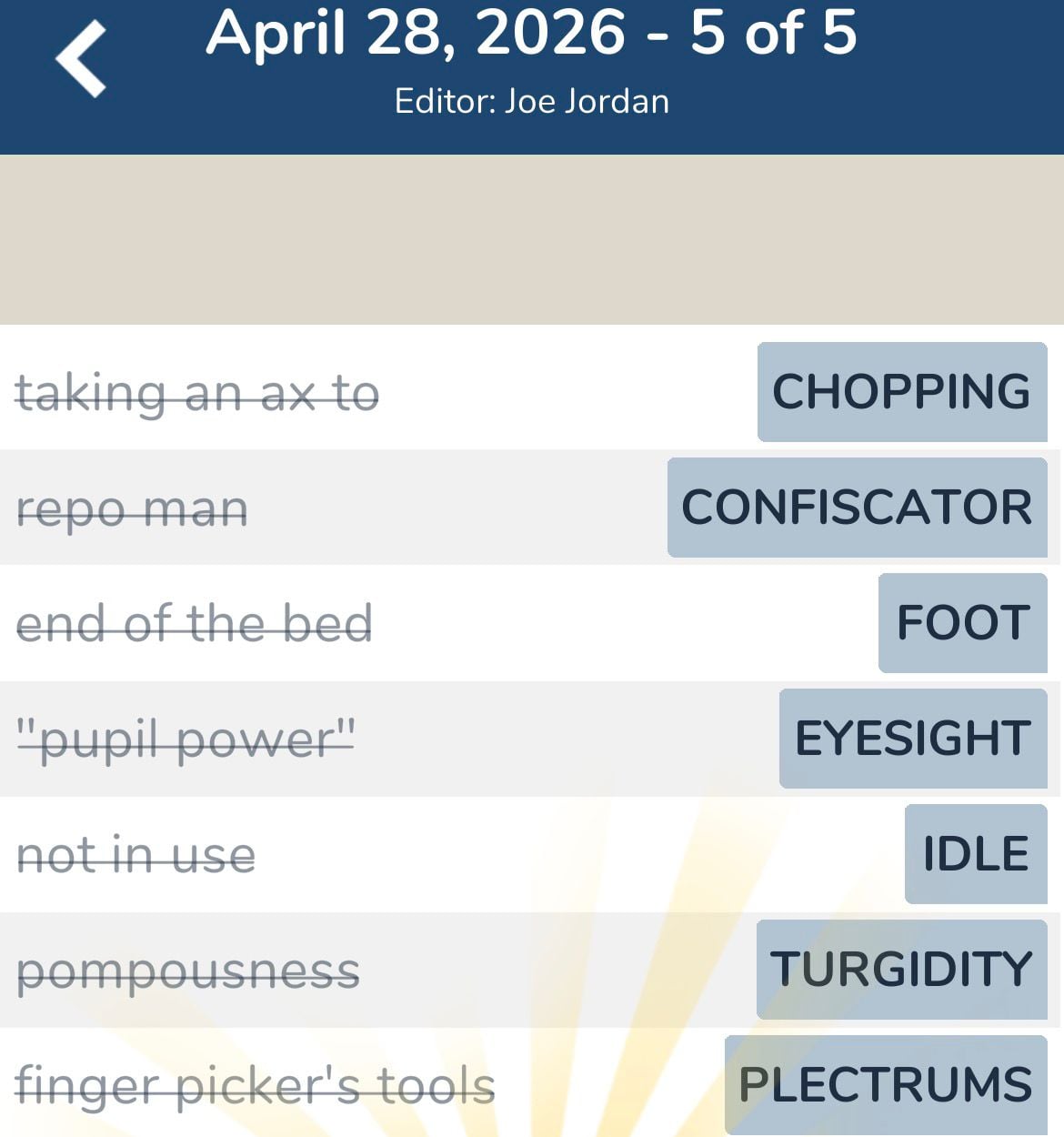Tap the PLECTRUMS answer tile
This screenshot has width=1064, height=1137.
pyautogui.click(x=885, y=1083)
